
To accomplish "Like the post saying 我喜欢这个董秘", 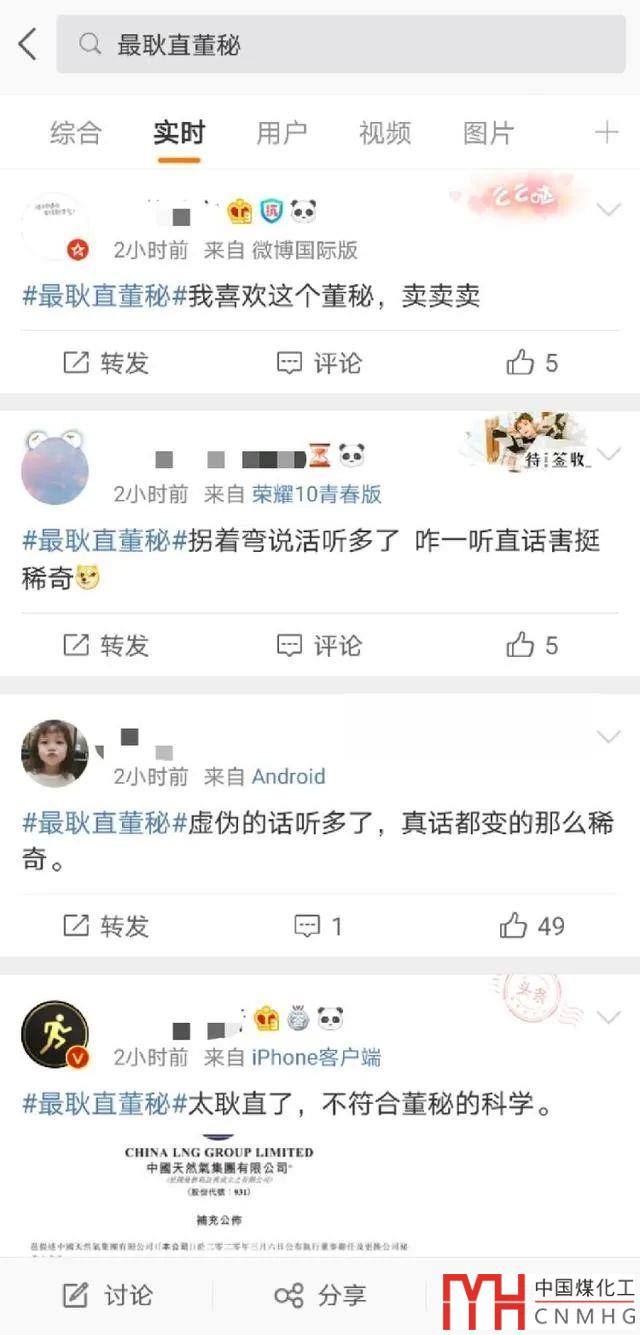I will click(532, 362).
